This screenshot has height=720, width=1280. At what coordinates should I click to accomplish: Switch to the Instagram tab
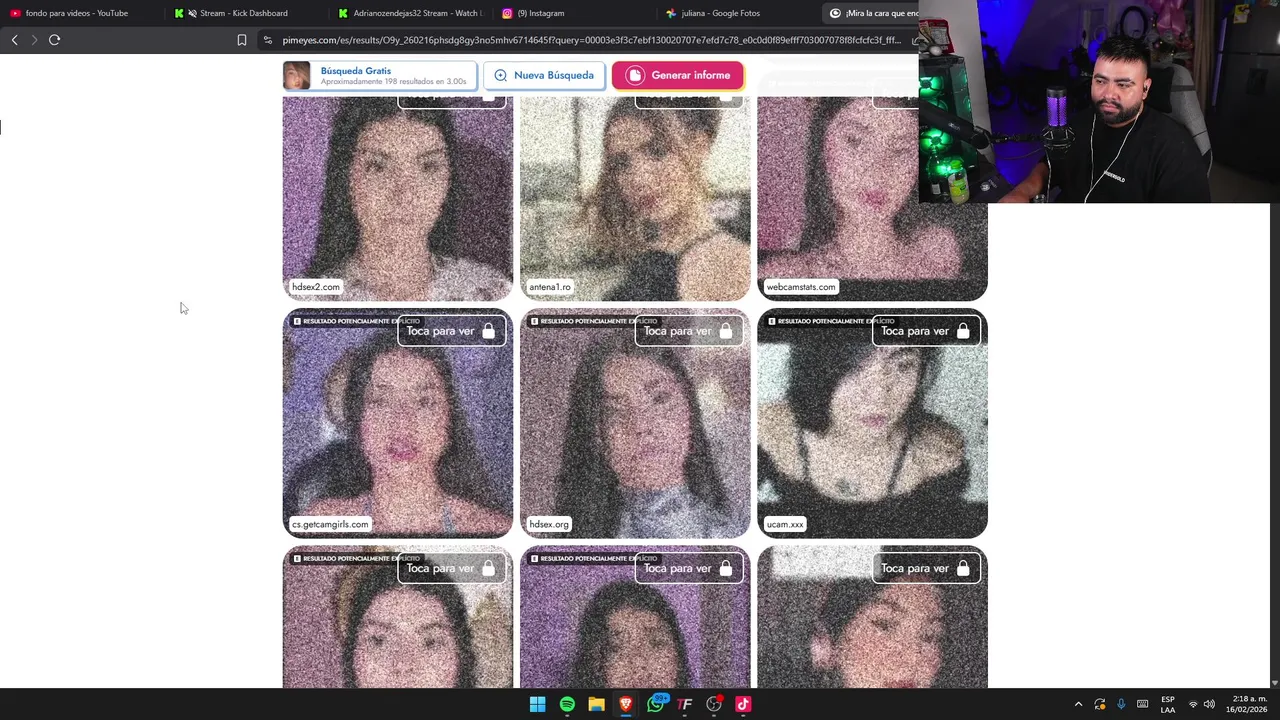point(540,13)
